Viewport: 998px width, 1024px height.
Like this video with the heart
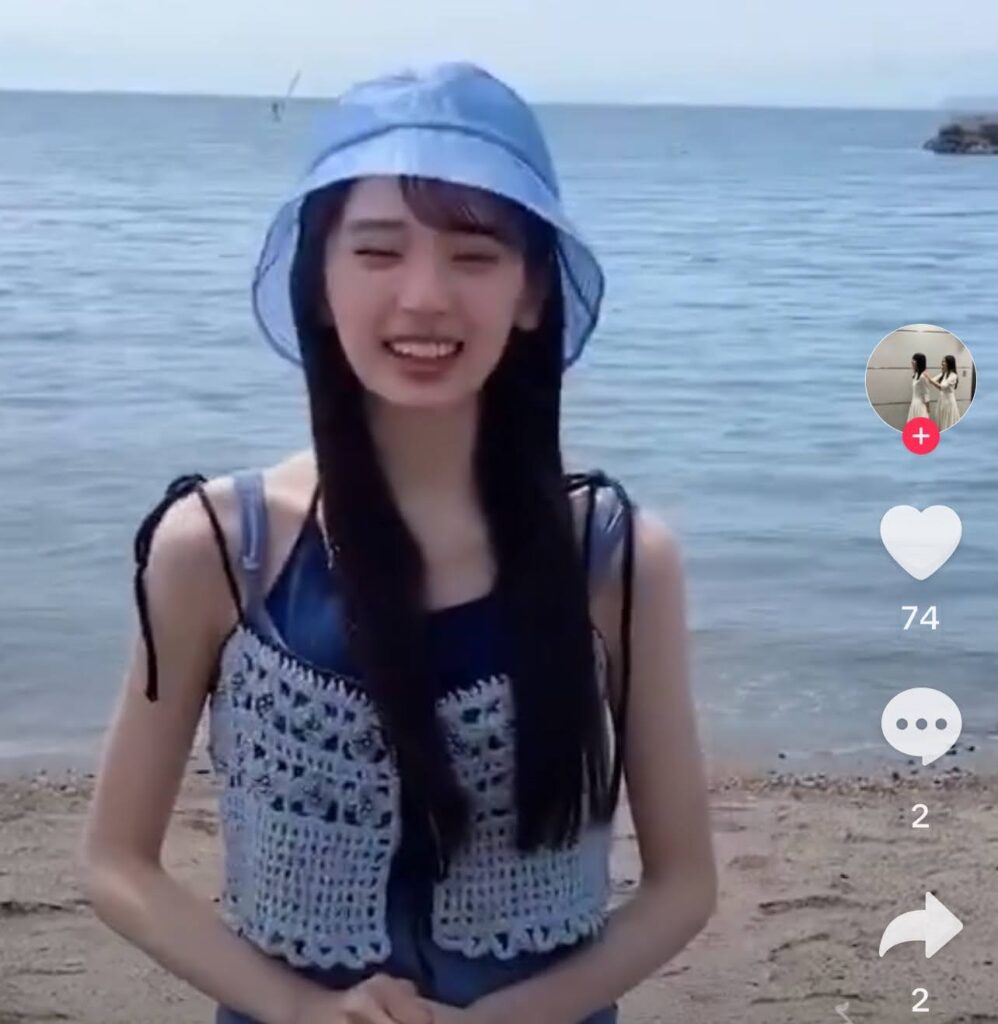[x=920, y=540]
